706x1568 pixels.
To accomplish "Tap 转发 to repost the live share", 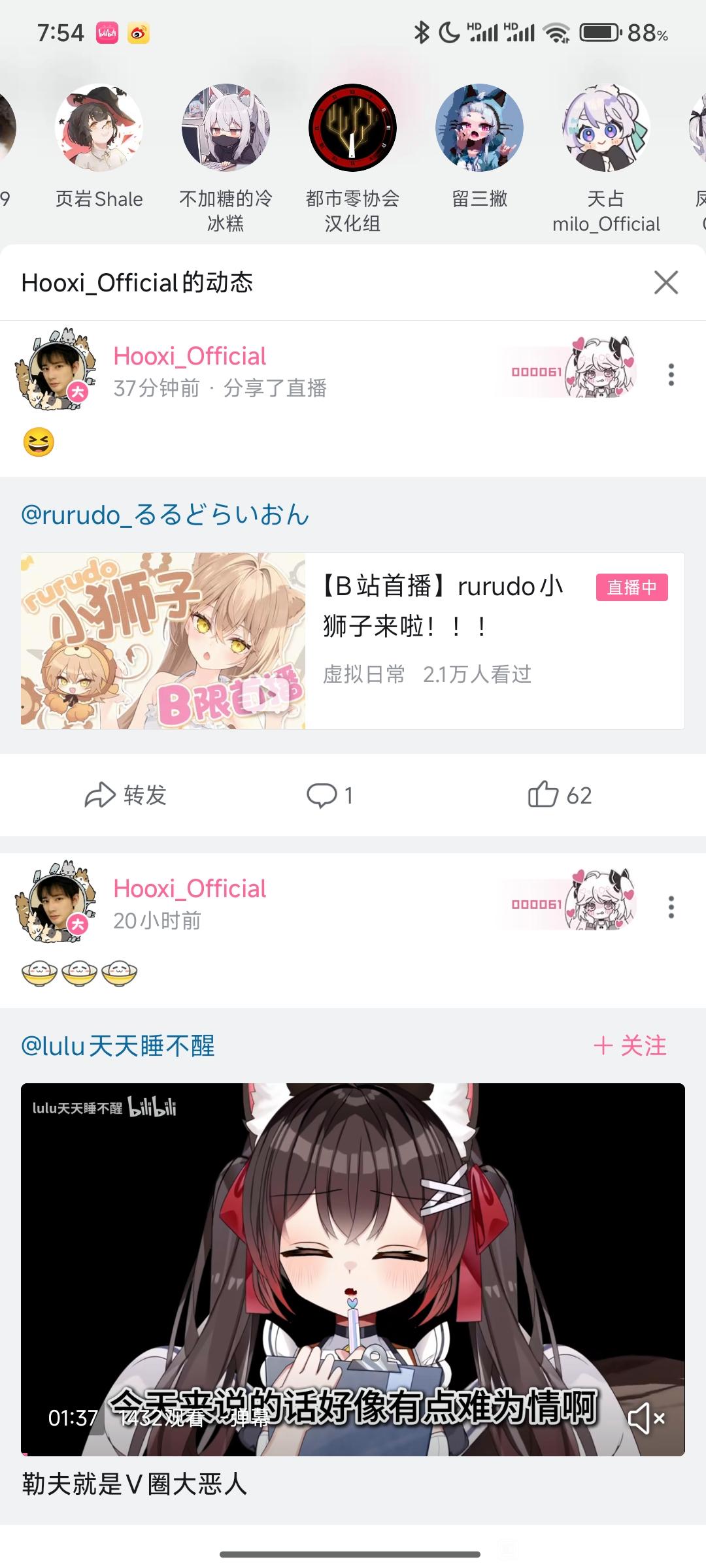I will (x=126, y=795).
